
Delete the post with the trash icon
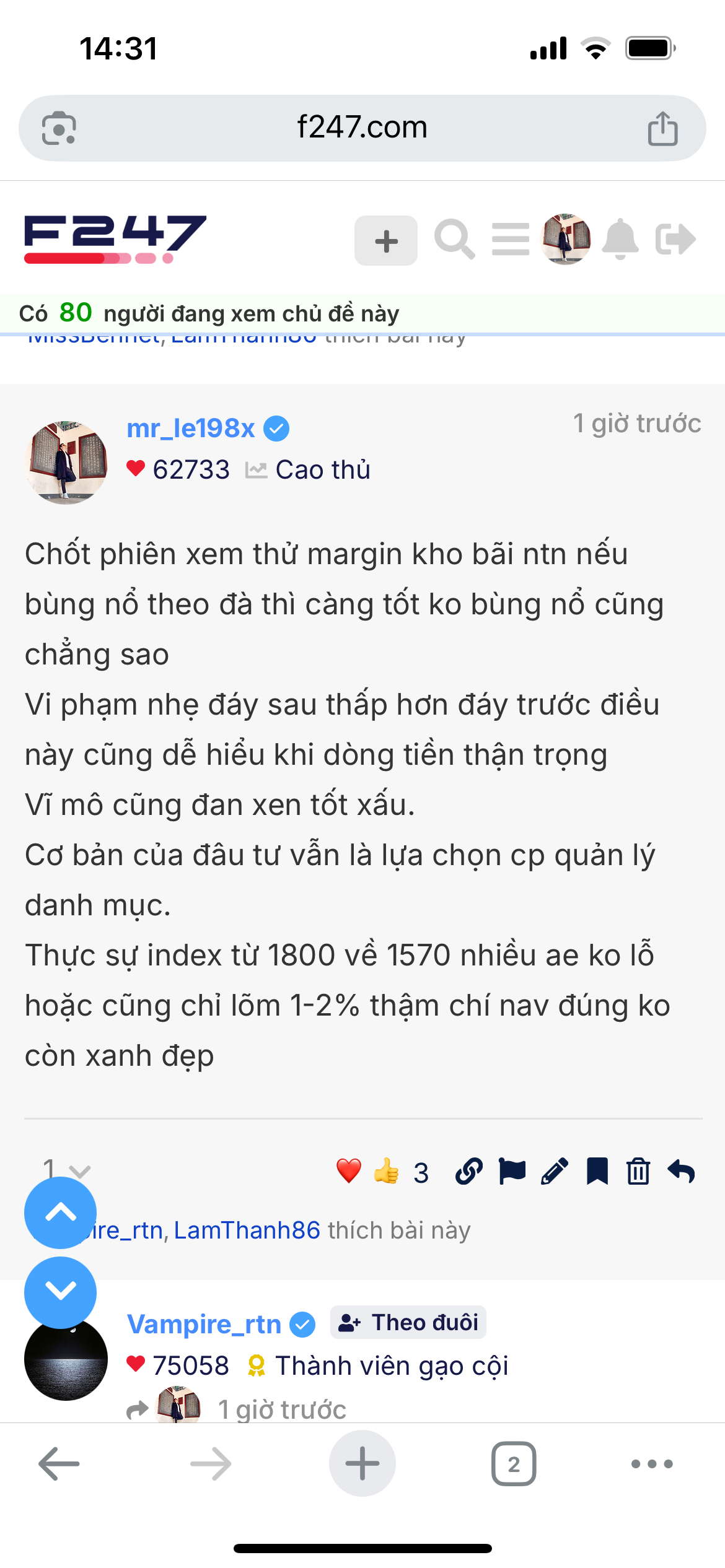[x=638, y=1172]
